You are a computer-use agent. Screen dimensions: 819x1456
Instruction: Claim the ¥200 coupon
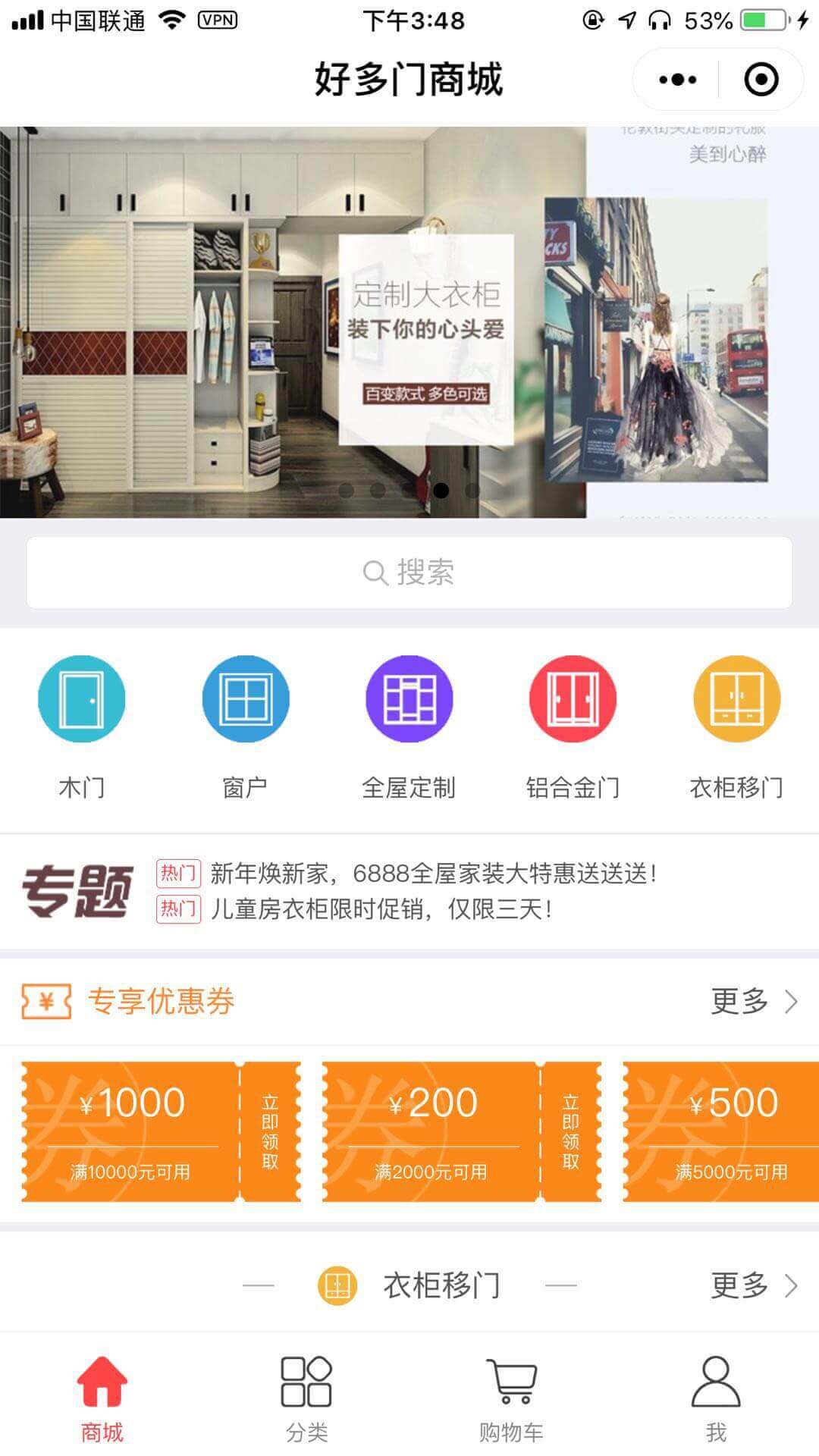[570, 1131]
